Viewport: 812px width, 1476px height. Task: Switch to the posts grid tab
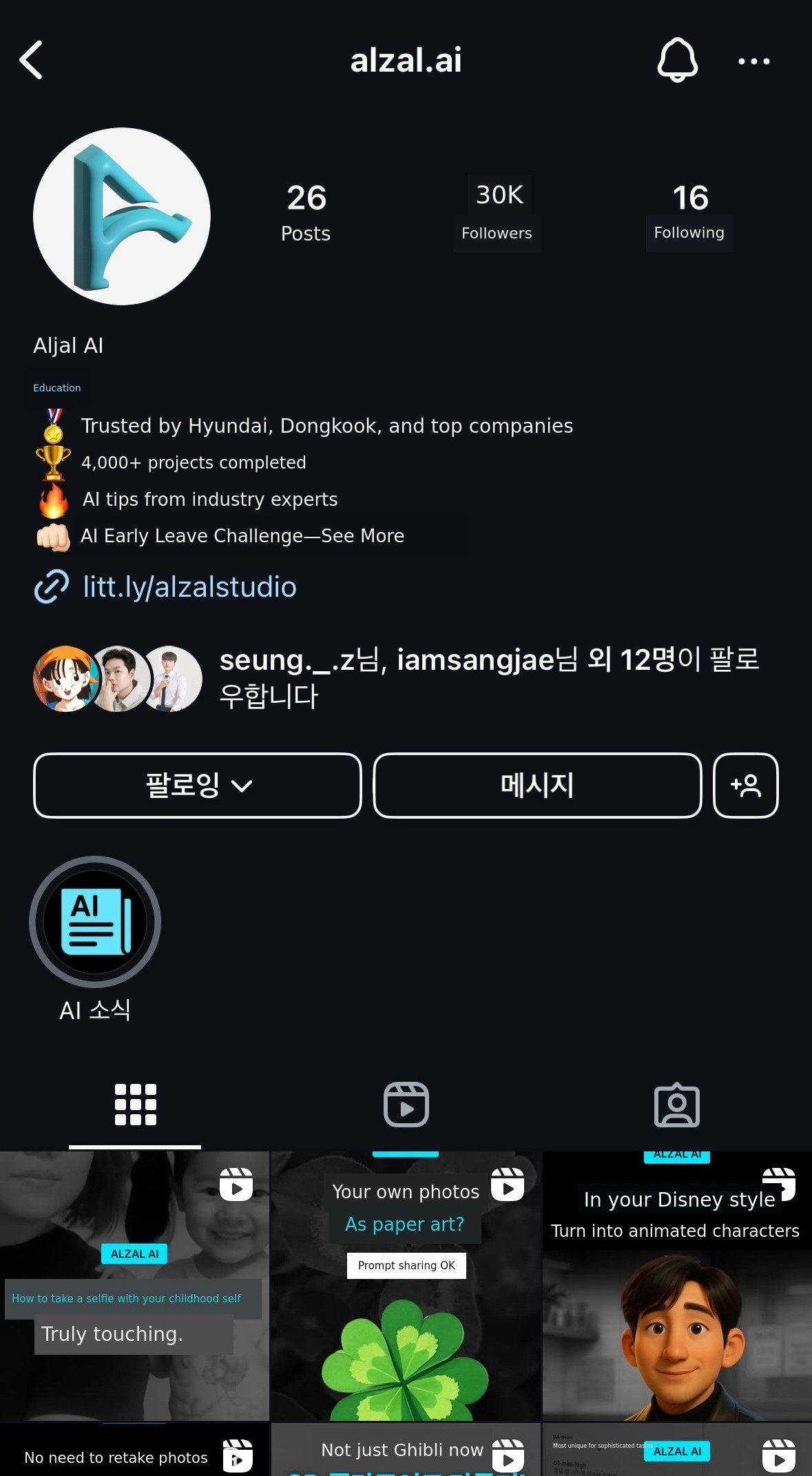[135, 1105]
